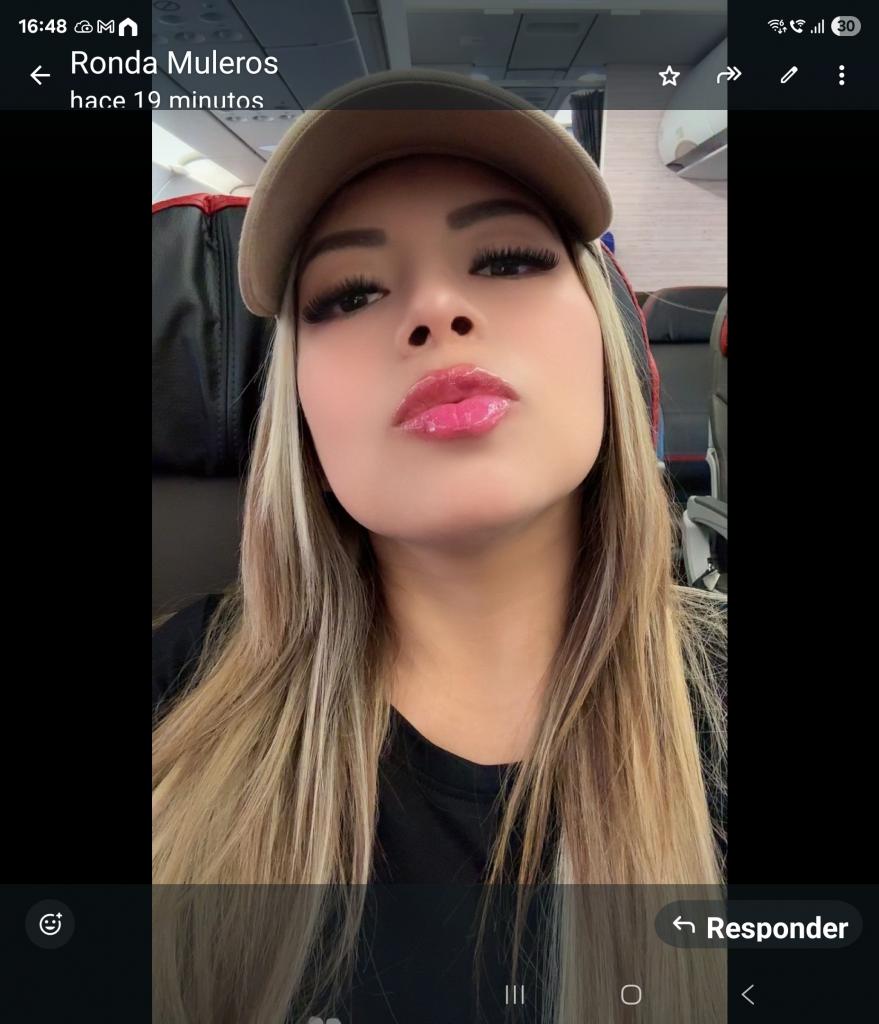Screen dimensions: 879x1024
Task: React with the emoji button
Action: click(50, 924)
